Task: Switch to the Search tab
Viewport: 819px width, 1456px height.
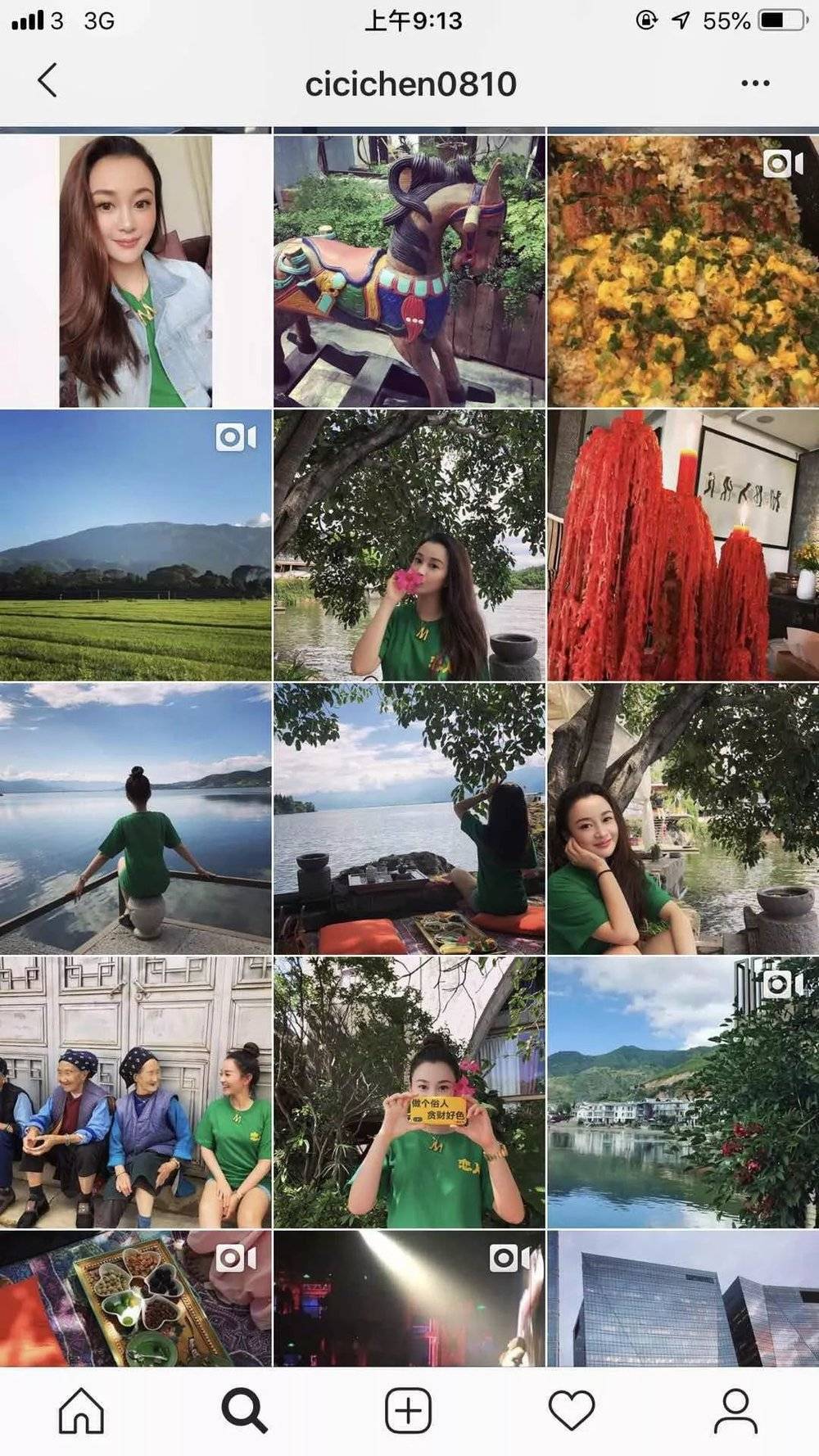Action: pyautogui.click(x=245, y=1410)
